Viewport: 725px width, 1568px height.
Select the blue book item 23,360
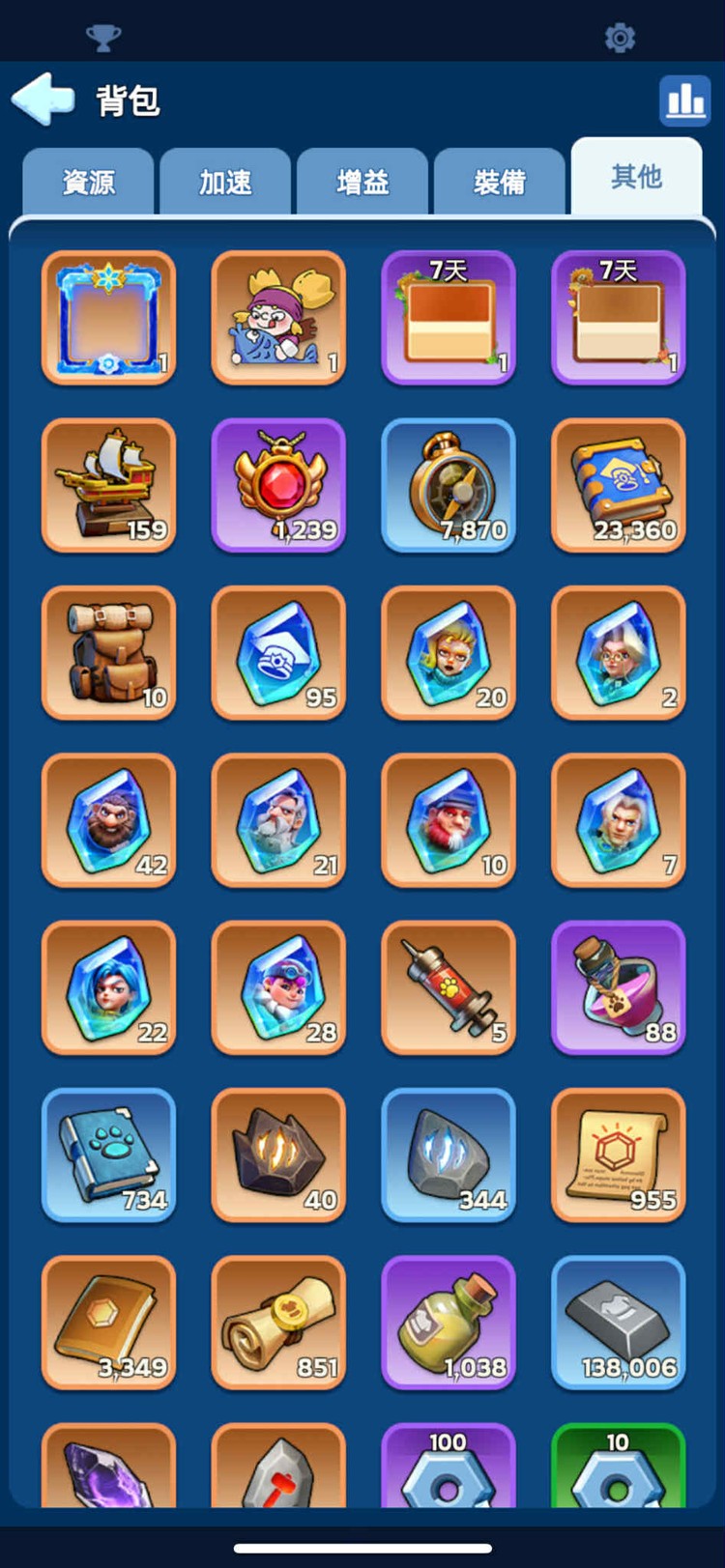619,485
